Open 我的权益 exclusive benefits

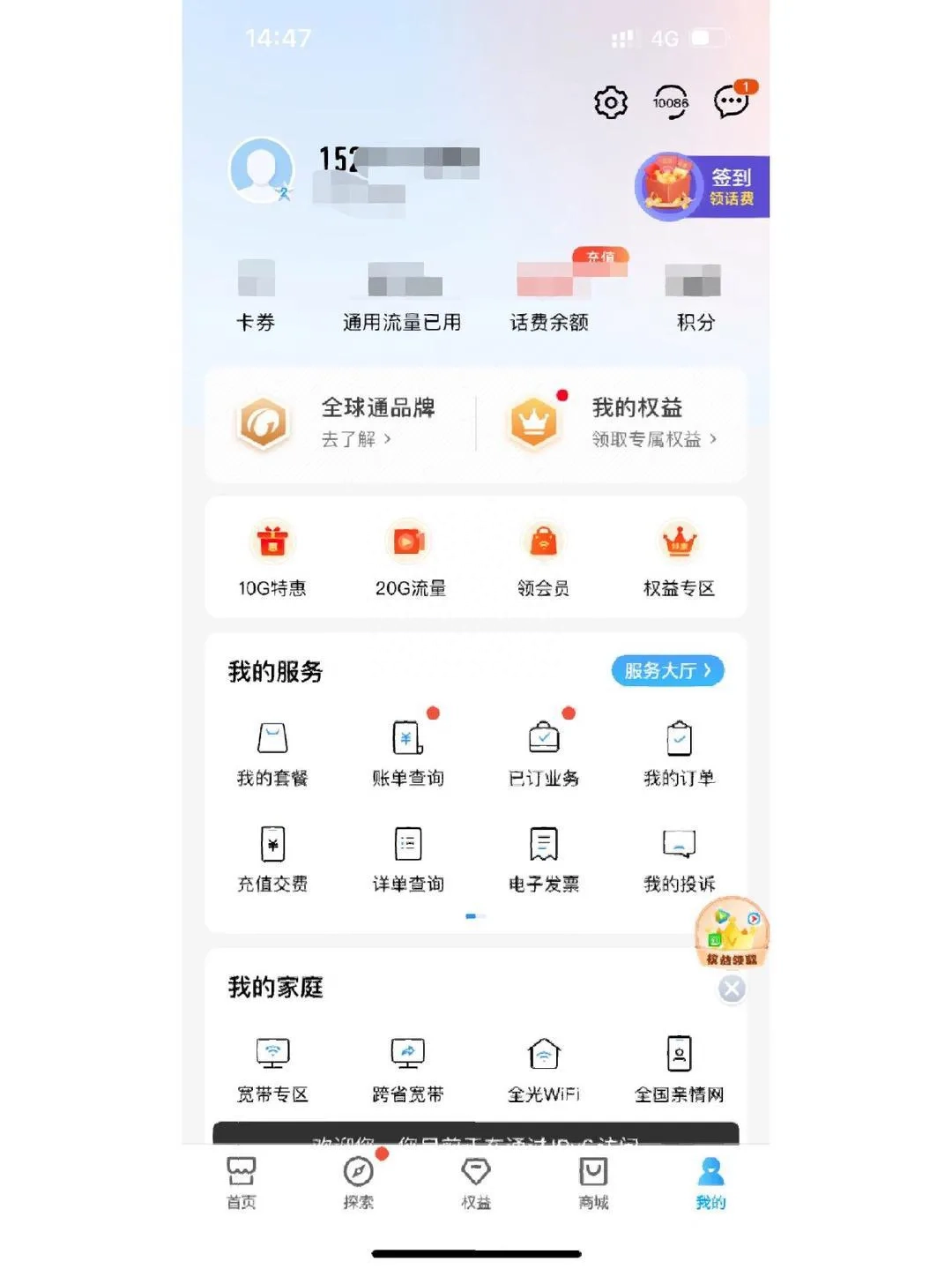pyautogui.click(x=636, y=422)
